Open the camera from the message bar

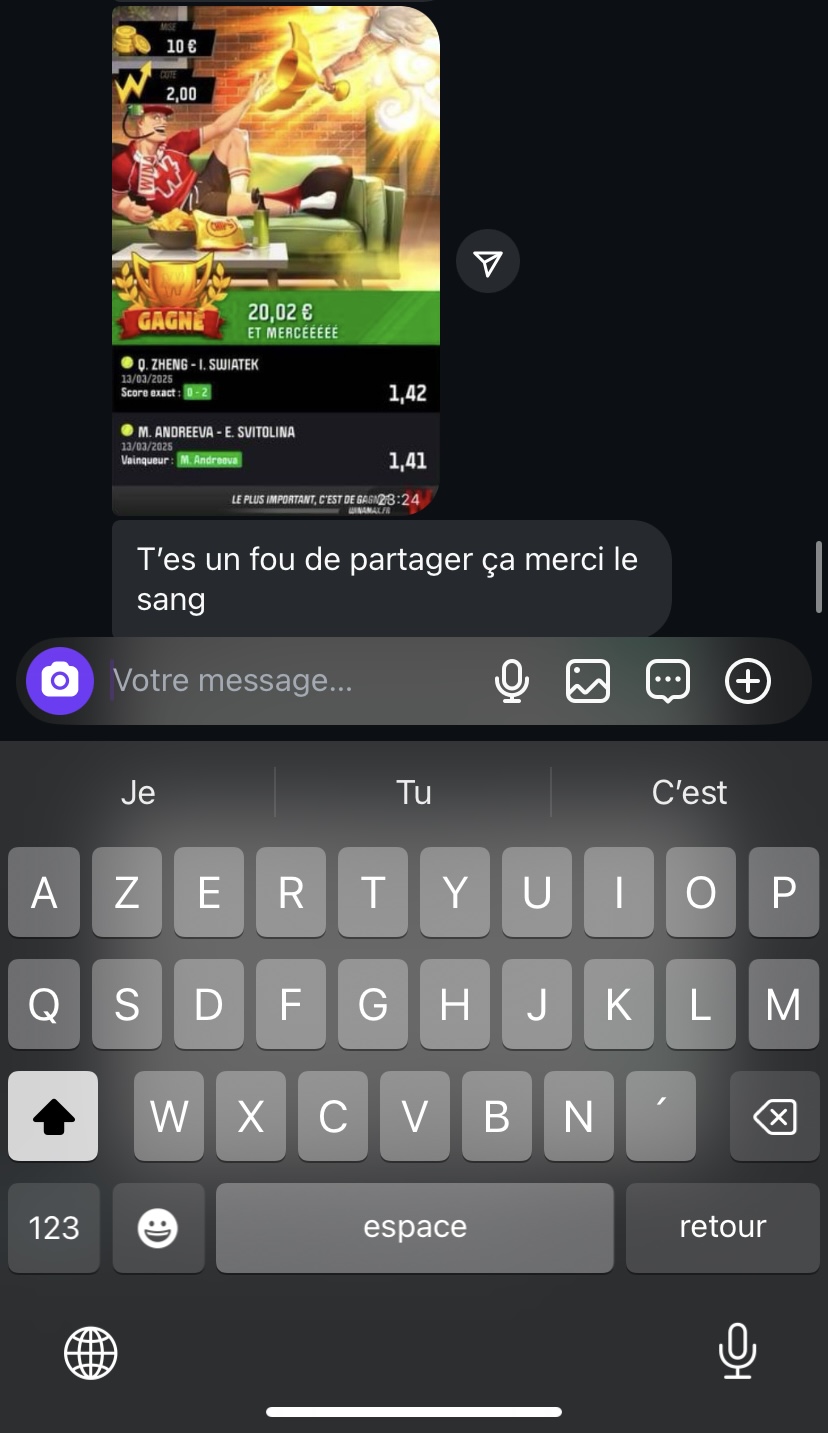[x=60, y=681]
